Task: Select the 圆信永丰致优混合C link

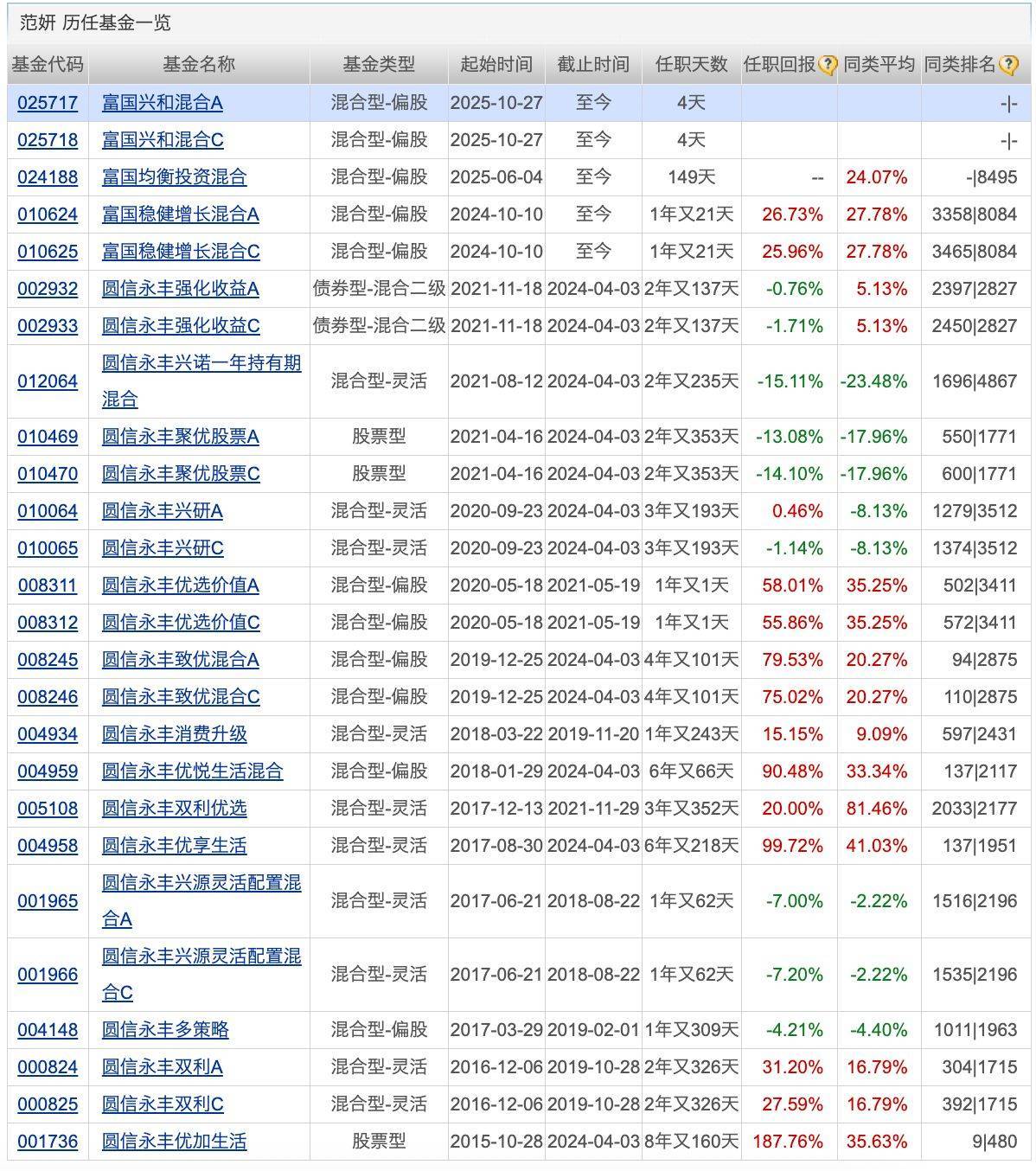Action: click(181, 697)
